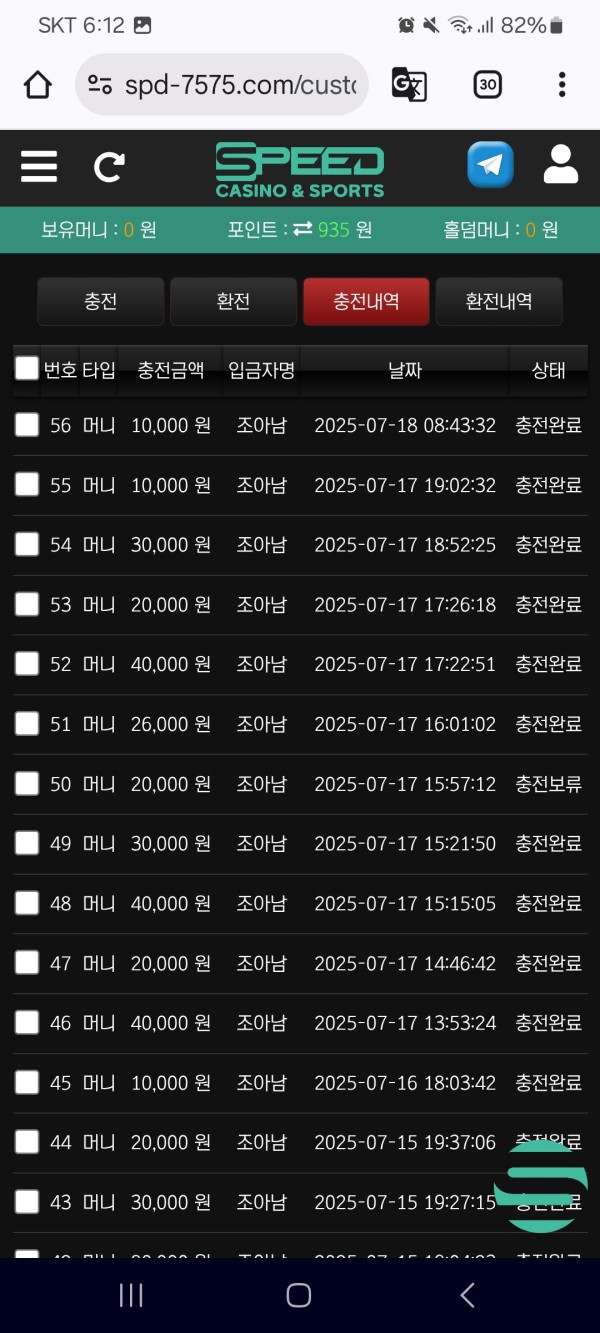
Task: Open the user profile icon
Action: pyautogui.click(x=561, y=165)
